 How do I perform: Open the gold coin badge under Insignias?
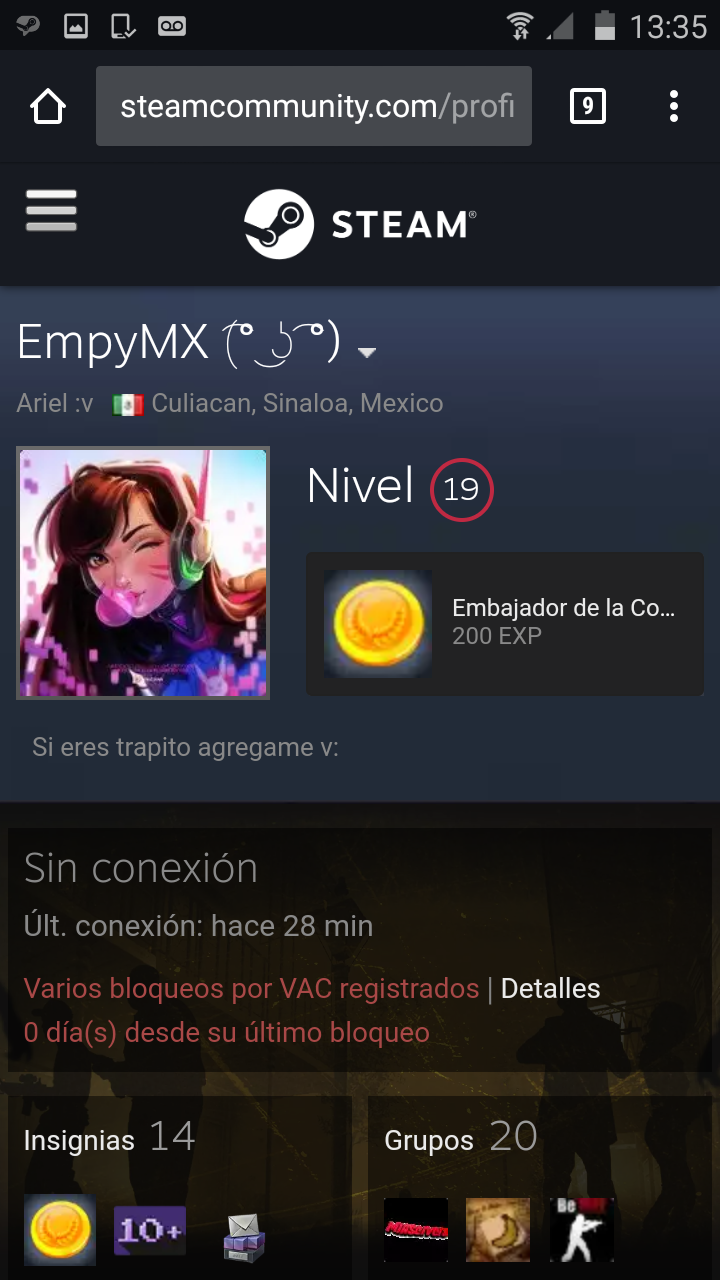pos(60,1230)
